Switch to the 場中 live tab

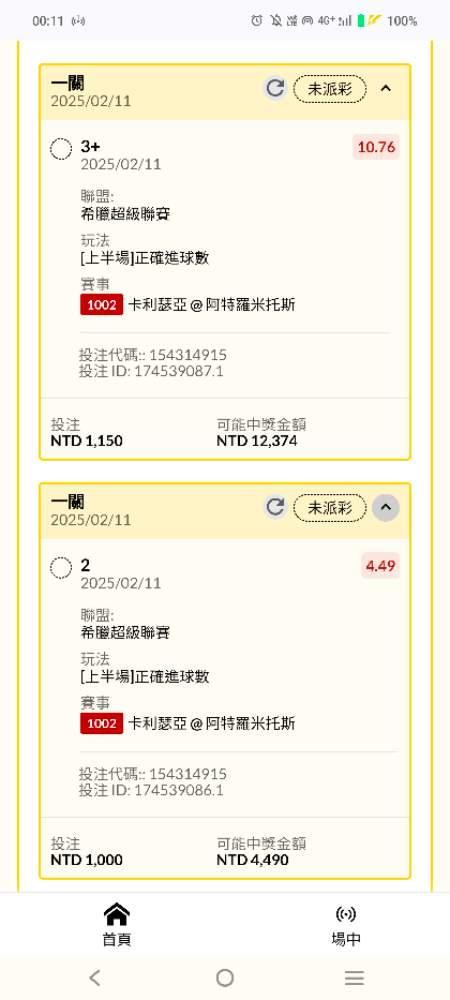[x=345, y=925]
